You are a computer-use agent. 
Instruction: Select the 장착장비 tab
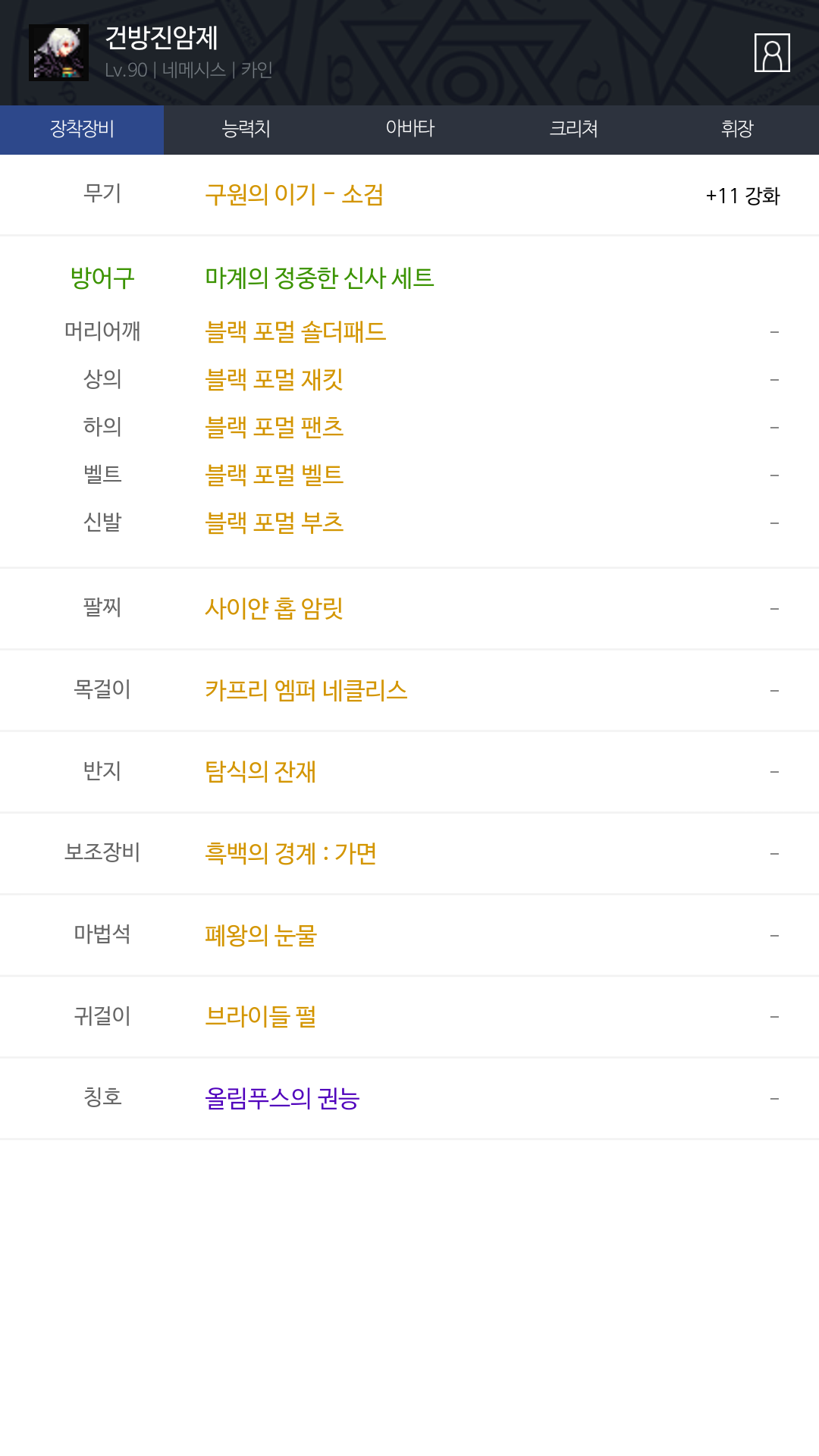pyautogui.click(x=82, y=130)
